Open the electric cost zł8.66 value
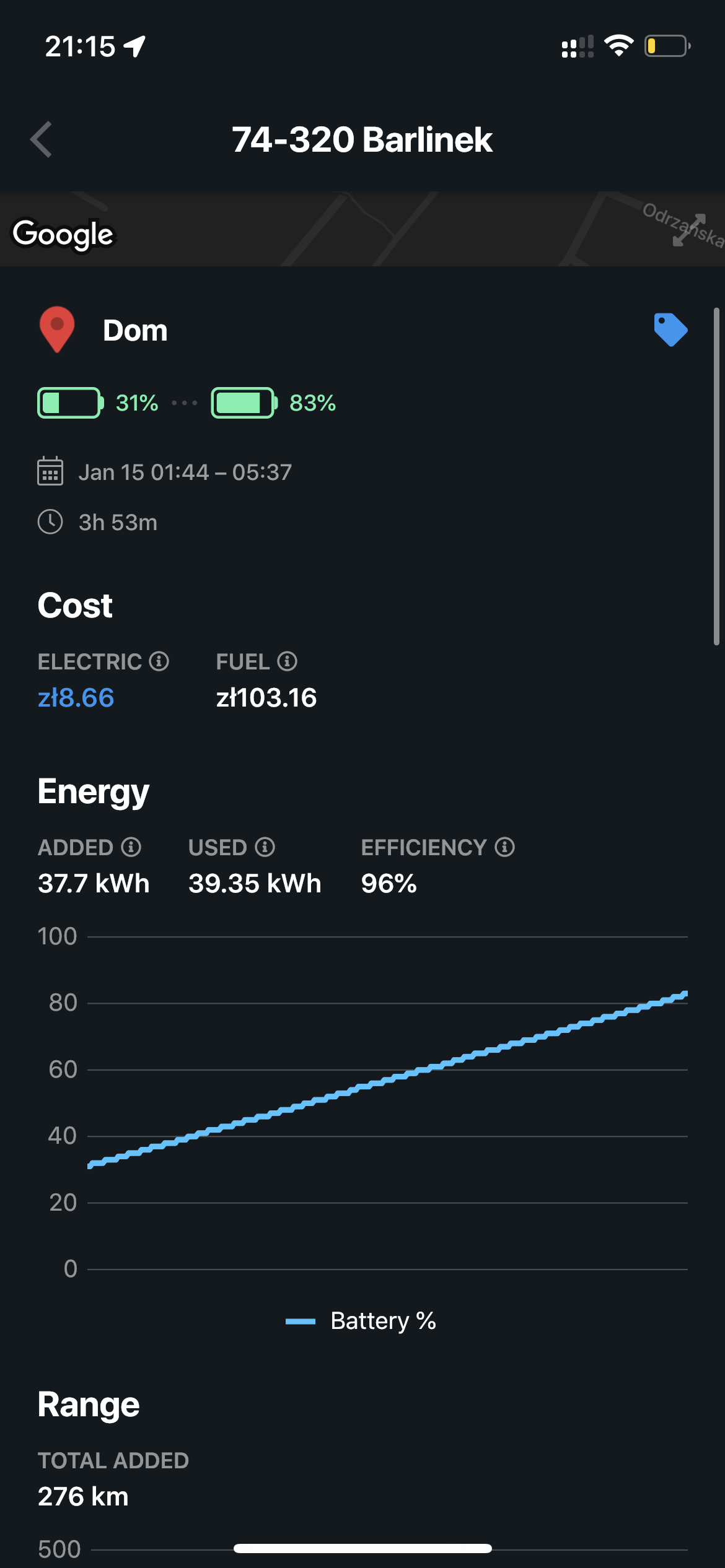725x1568 pixels. [x=76, y=698]
